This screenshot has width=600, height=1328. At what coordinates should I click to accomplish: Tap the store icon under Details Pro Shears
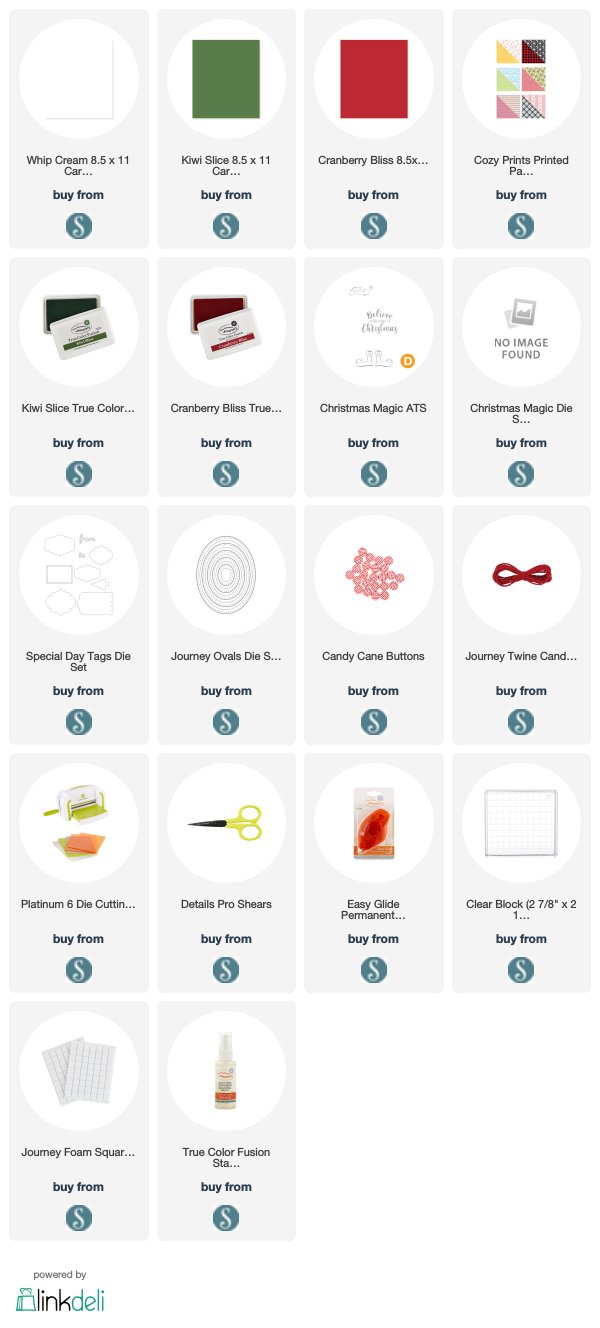click(x=226, y=969)
